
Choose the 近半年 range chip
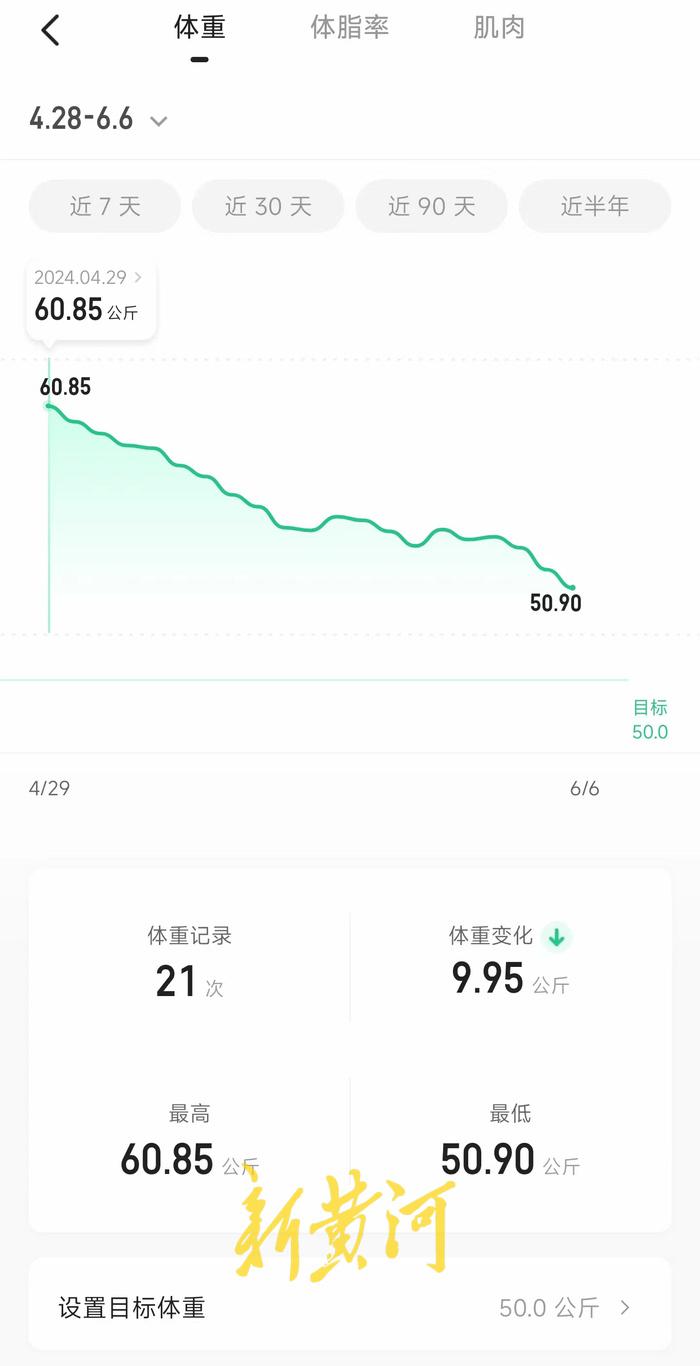[x=595, y=206]
